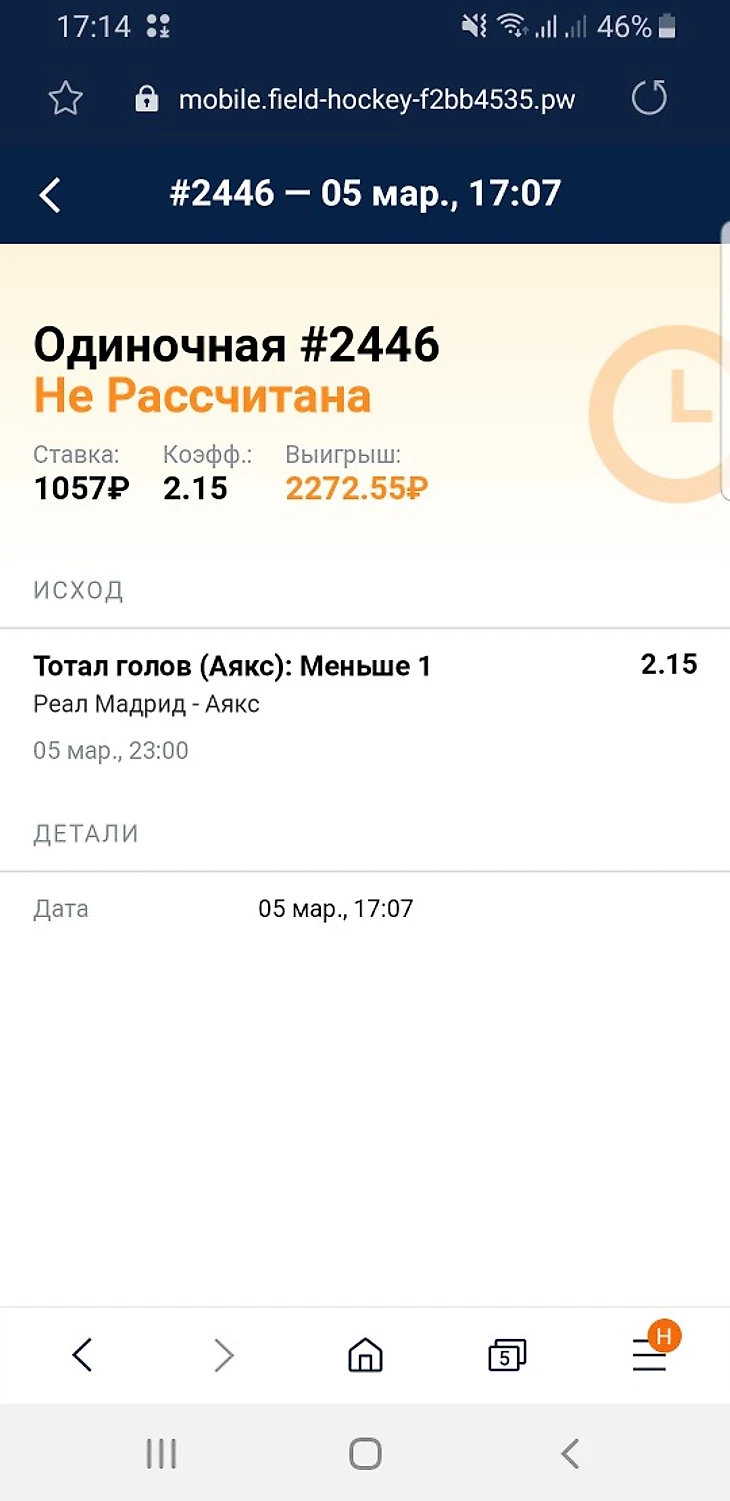Go back from bet #2446 details
The height and width of the screenshot is (1501, 730).
click(x=50, y=195)
